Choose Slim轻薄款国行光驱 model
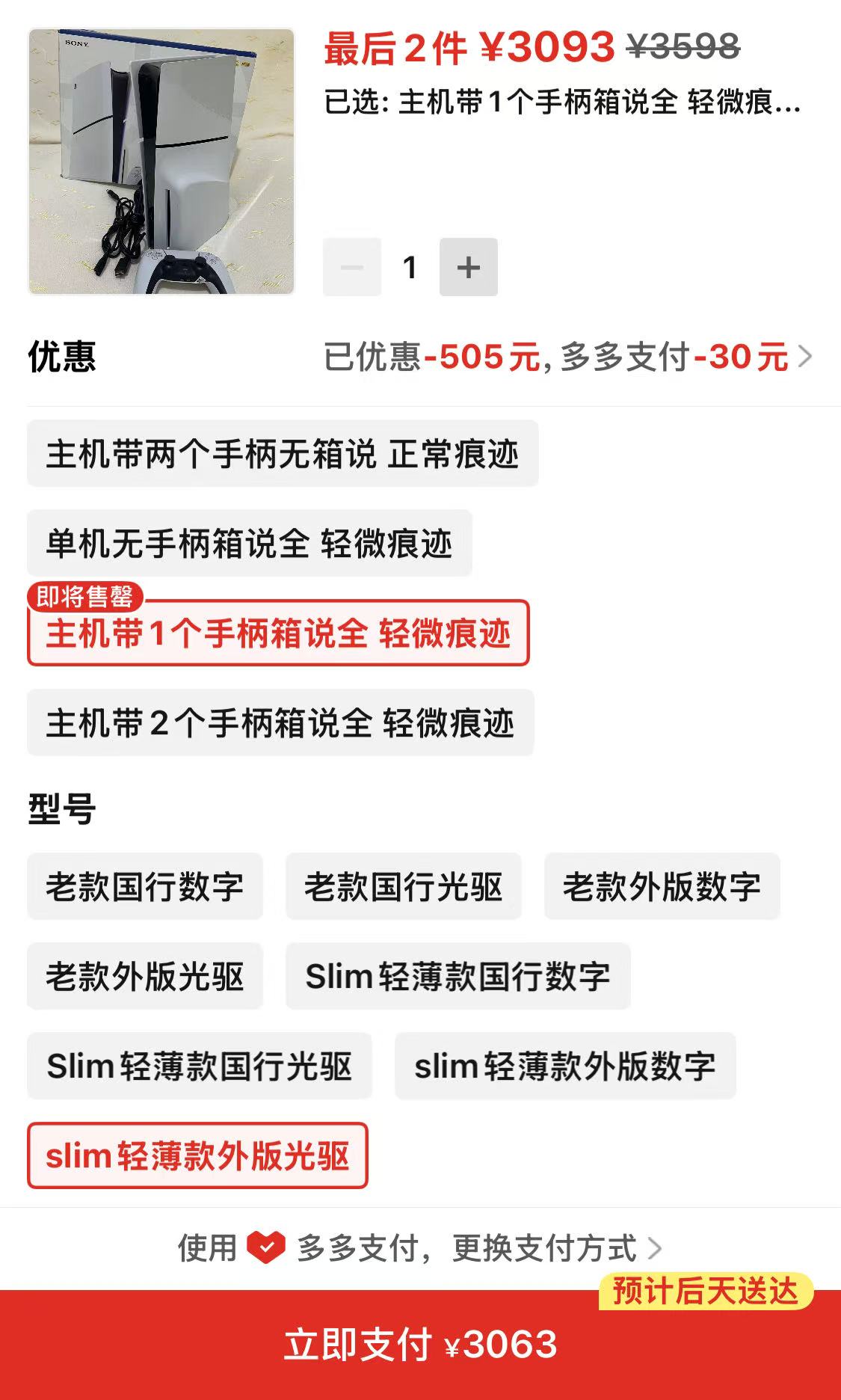 (x=199, y=1066)
